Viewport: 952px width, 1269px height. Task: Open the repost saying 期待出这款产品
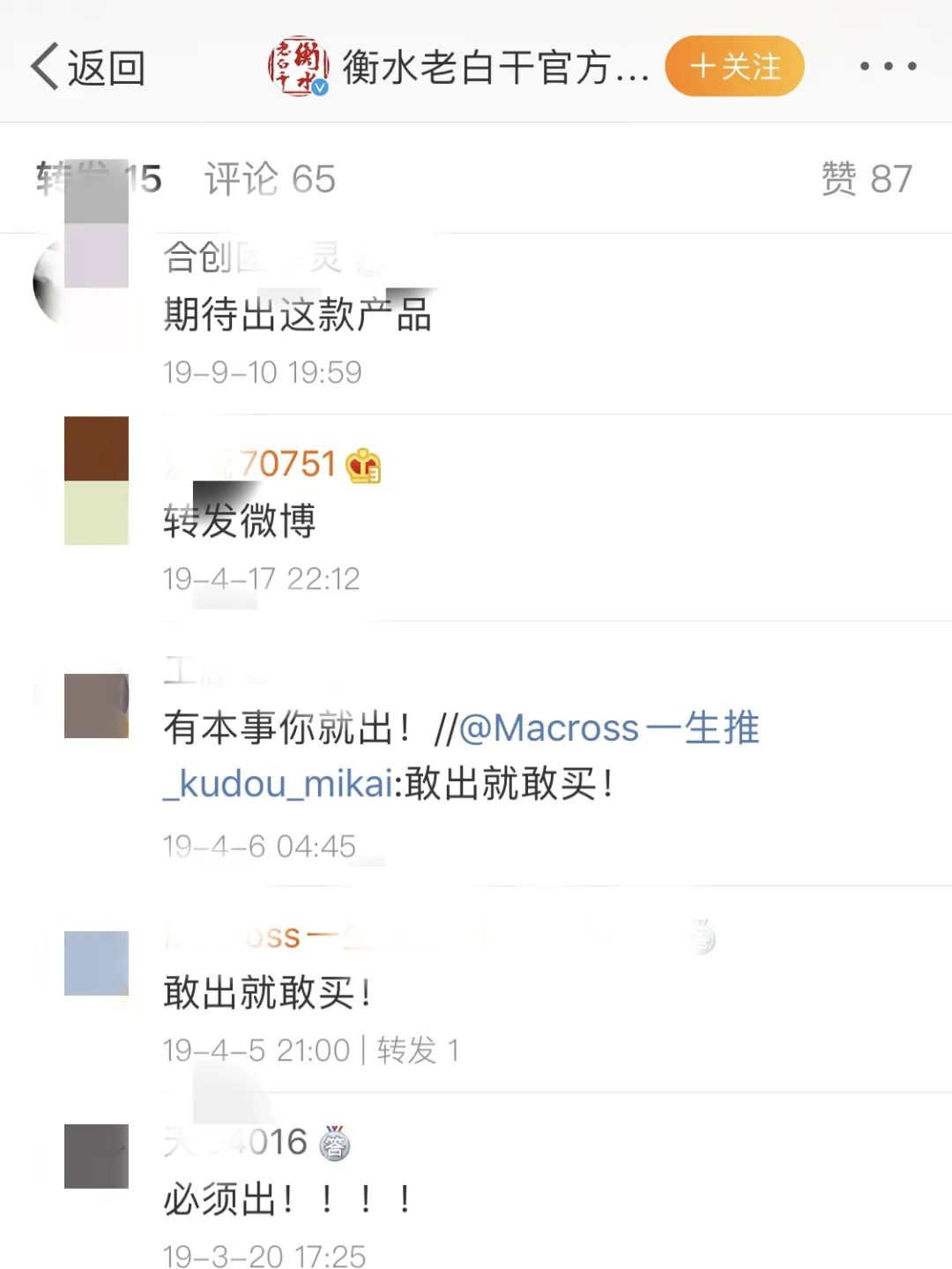click(x=298, y=315)
